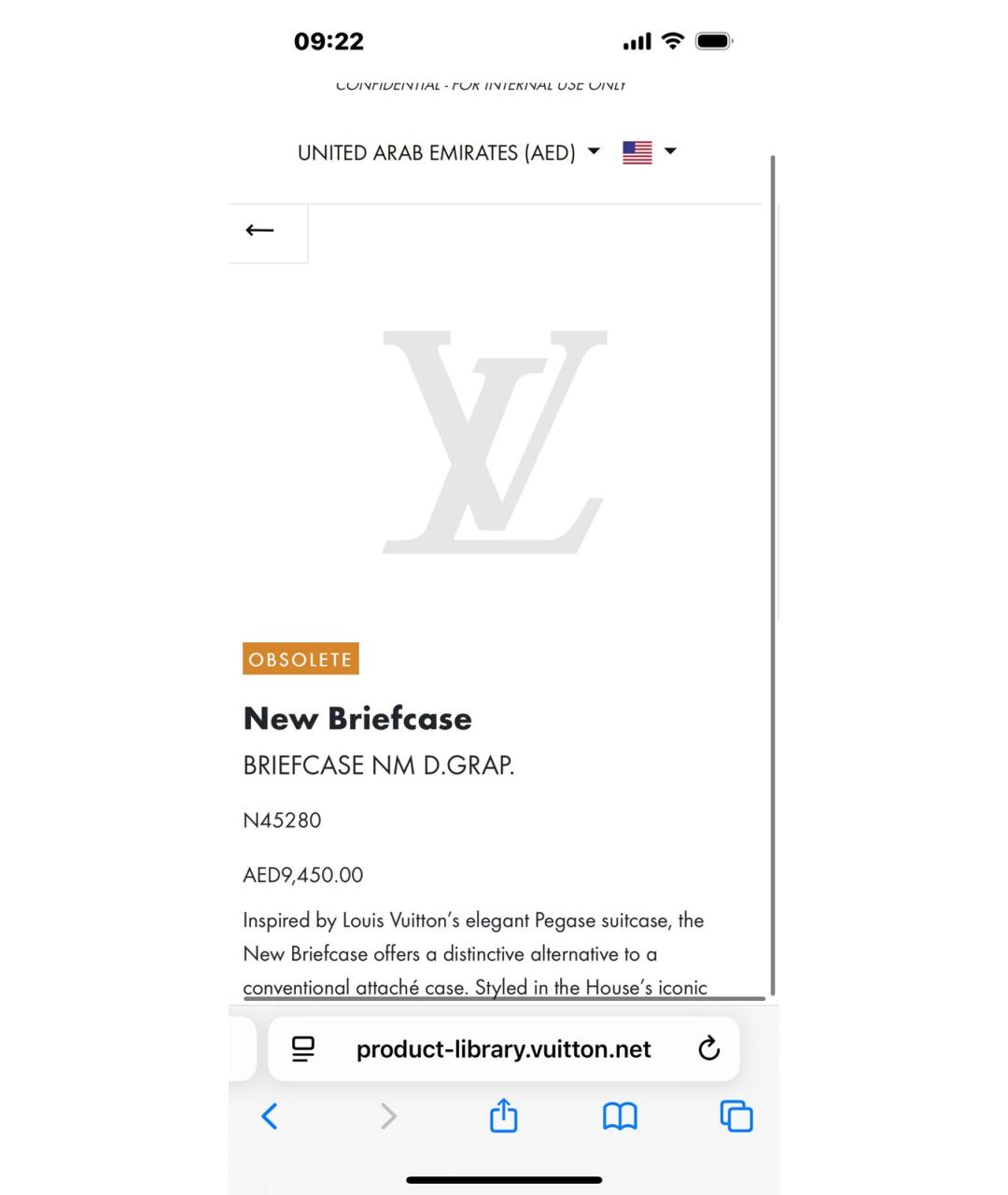Tap the back arrow on the product page
This screenshot has width=1008, height=1195.
point(259,230)
